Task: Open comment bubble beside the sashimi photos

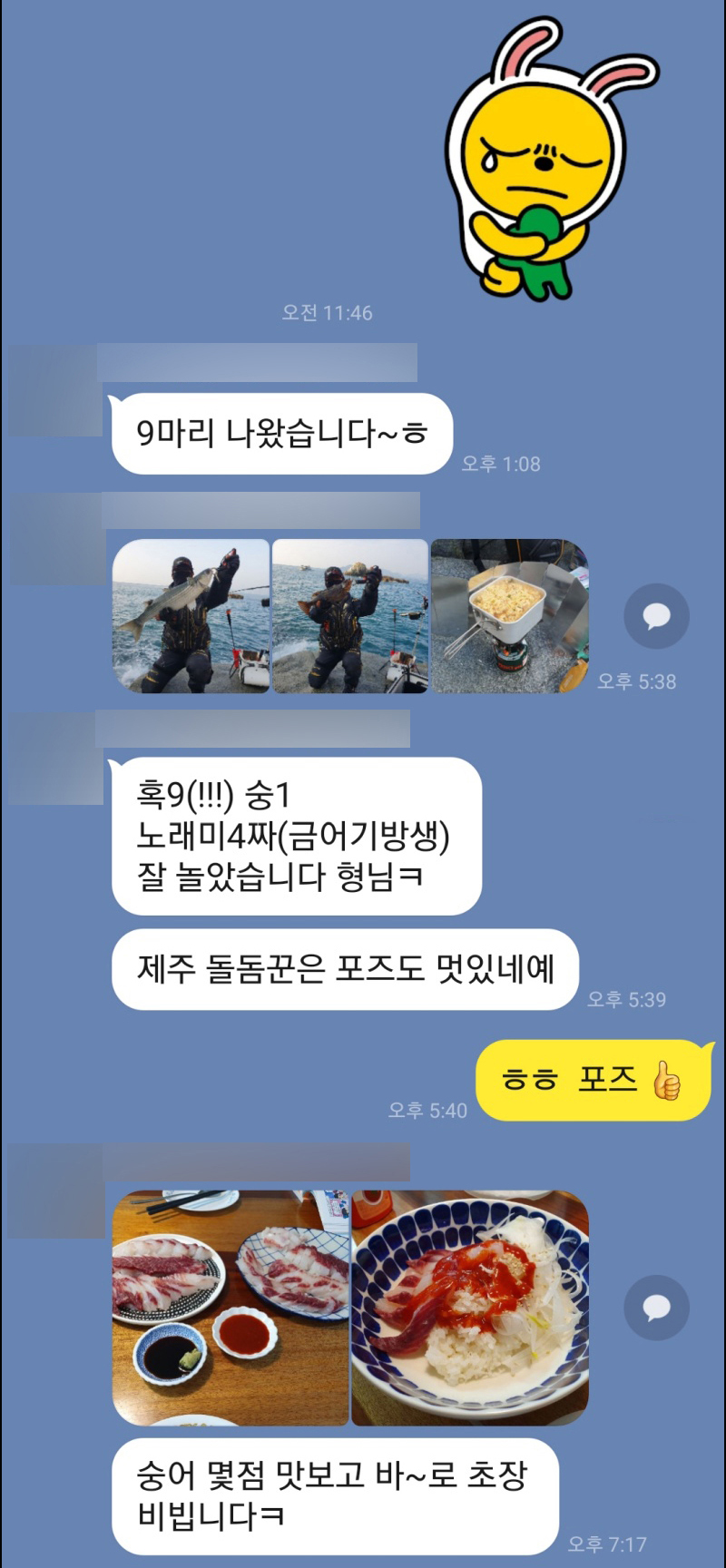Action: 656,1308
